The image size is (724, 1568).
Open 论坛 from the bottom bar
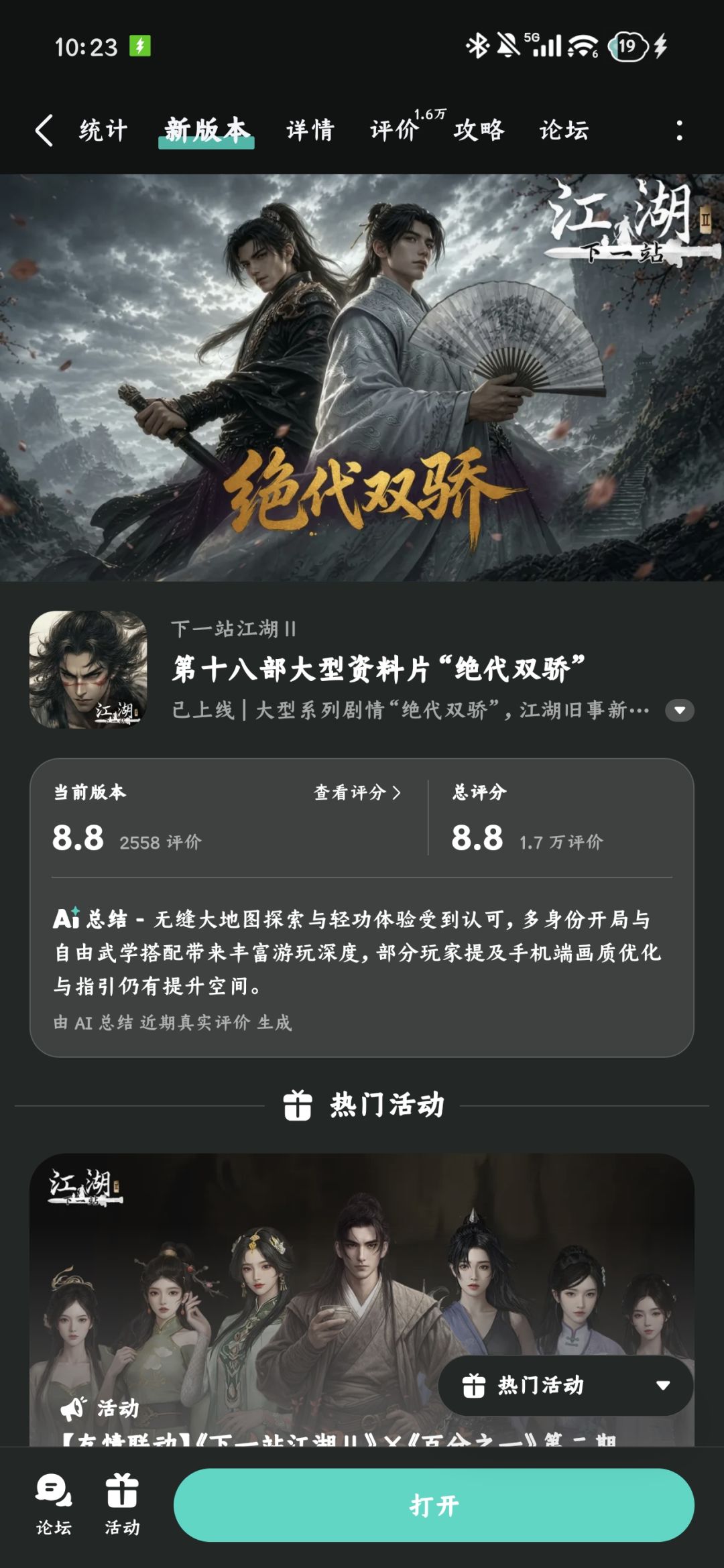54,1504
